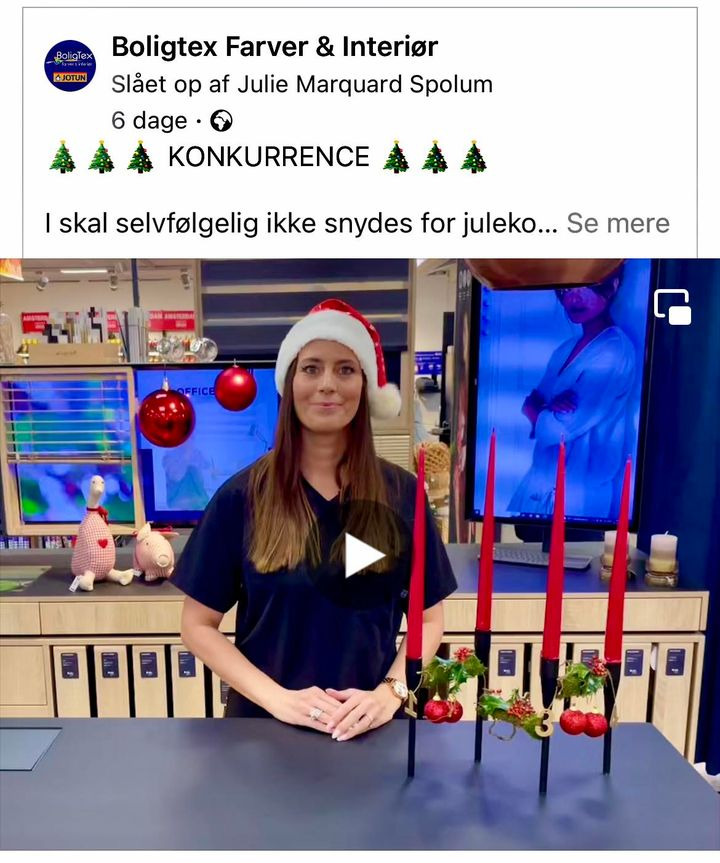Open the "Se mere" link
Image resolution: width=720 pixels, height=863 pixels.
pyautogui.click(x=620, y=221)
